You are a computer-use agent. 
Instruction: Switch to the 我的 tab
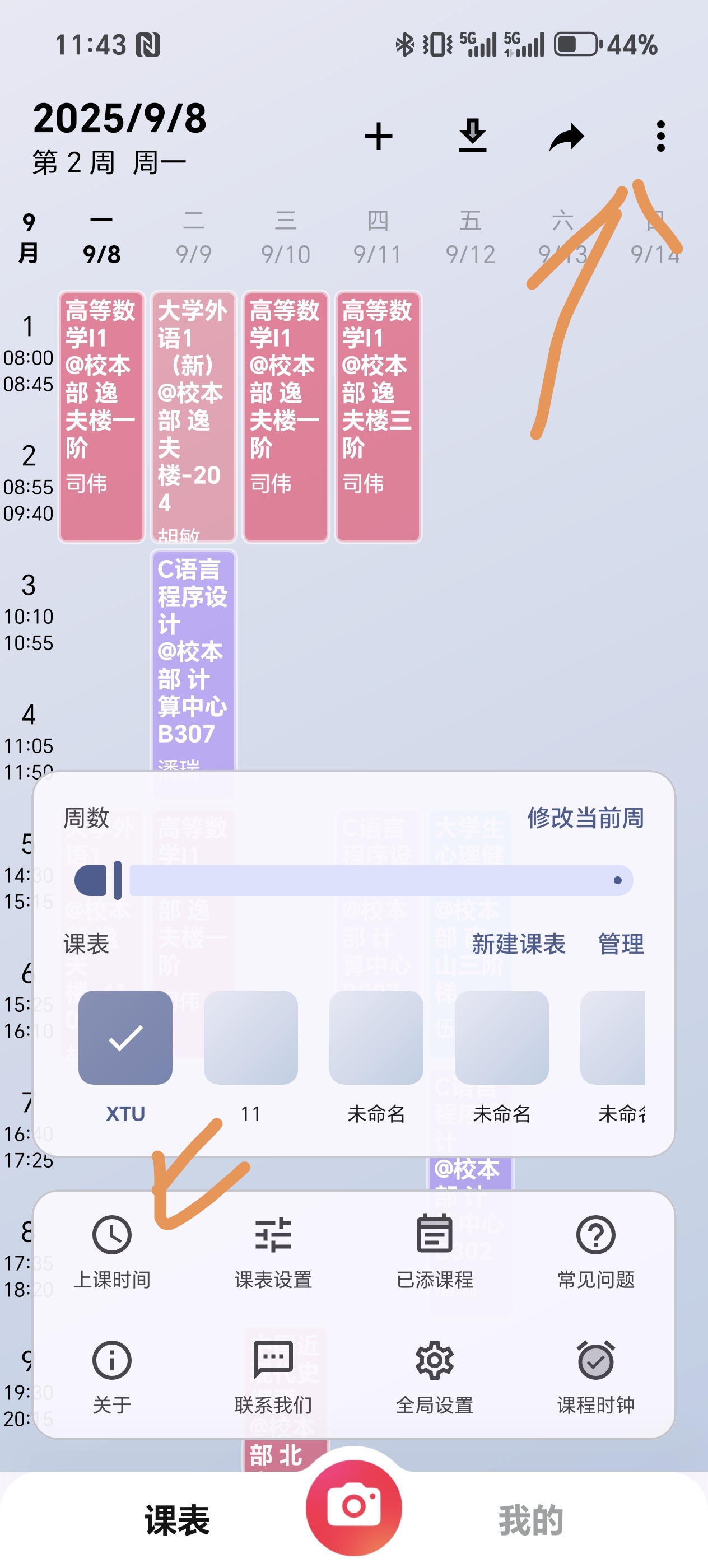[x=530, y=1520]
